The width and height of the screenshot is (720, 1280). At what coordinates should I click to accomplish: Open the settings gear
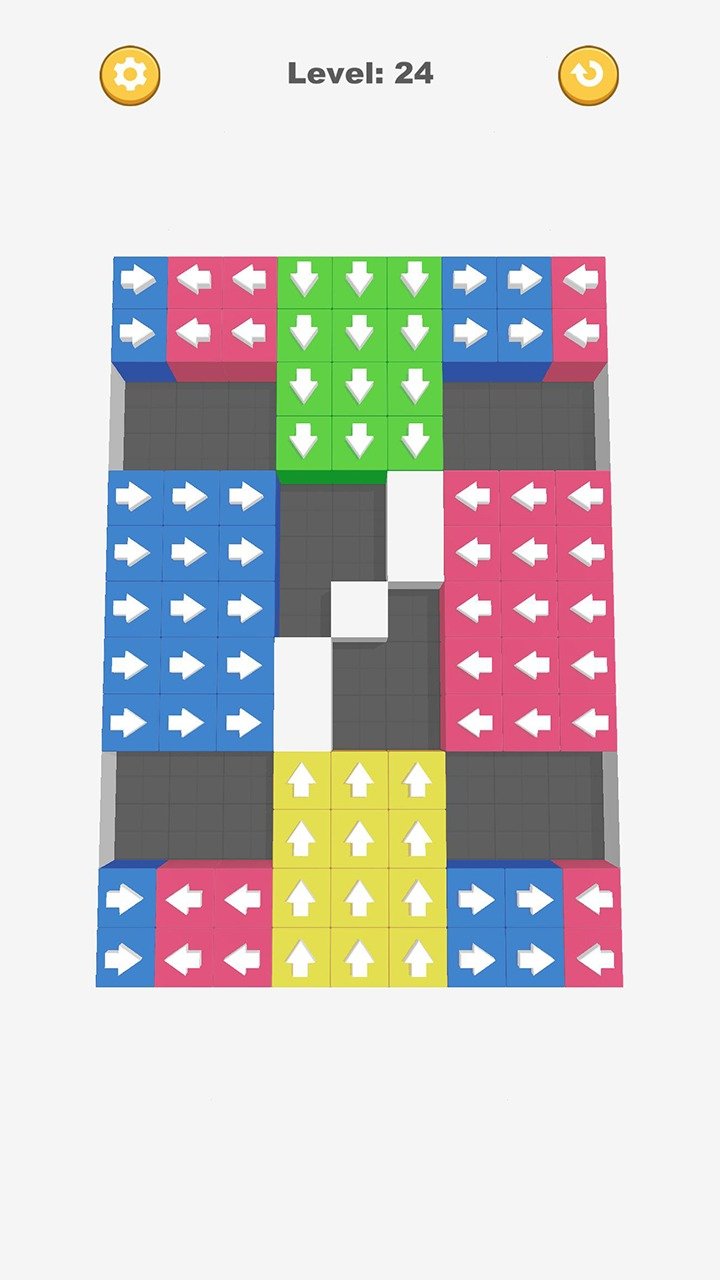click(x=130, y=75)
